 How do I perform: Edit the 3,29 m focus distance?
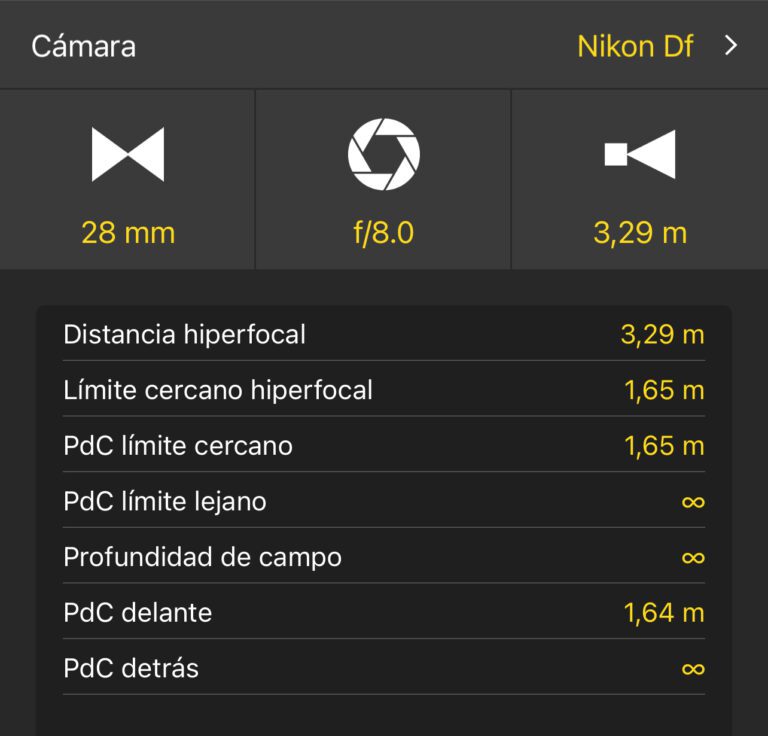[640, 180]
